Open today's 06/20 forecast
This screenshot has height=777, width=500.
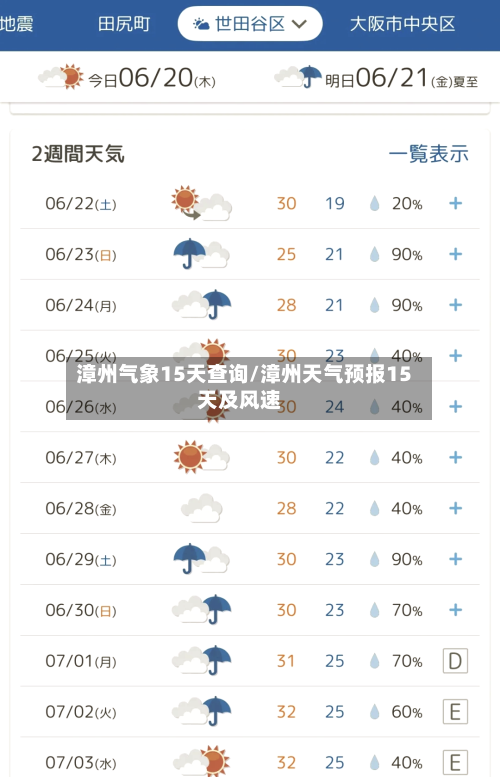127,78
